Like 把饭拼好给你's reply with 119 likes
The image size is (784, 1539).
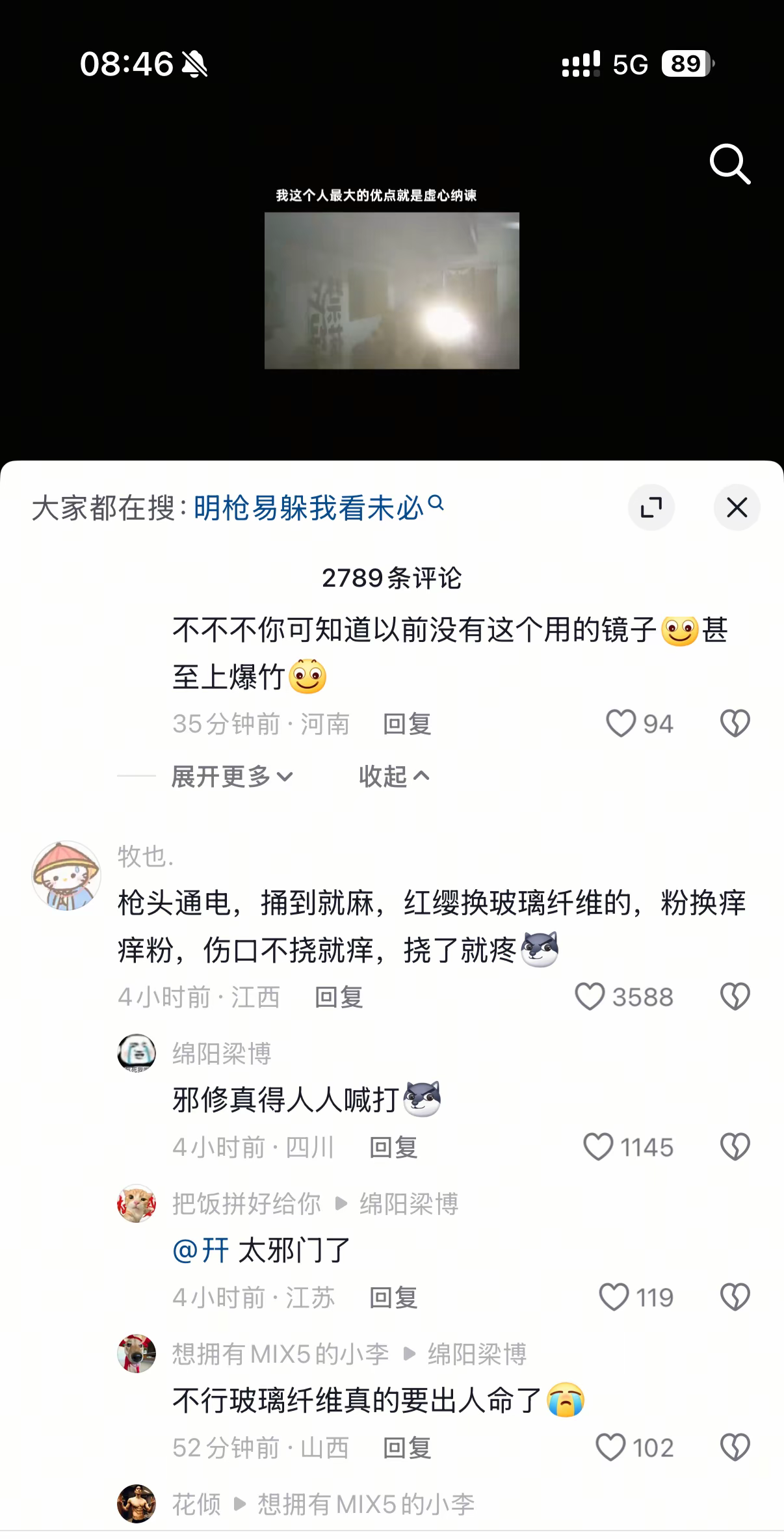pos(614,1297)
